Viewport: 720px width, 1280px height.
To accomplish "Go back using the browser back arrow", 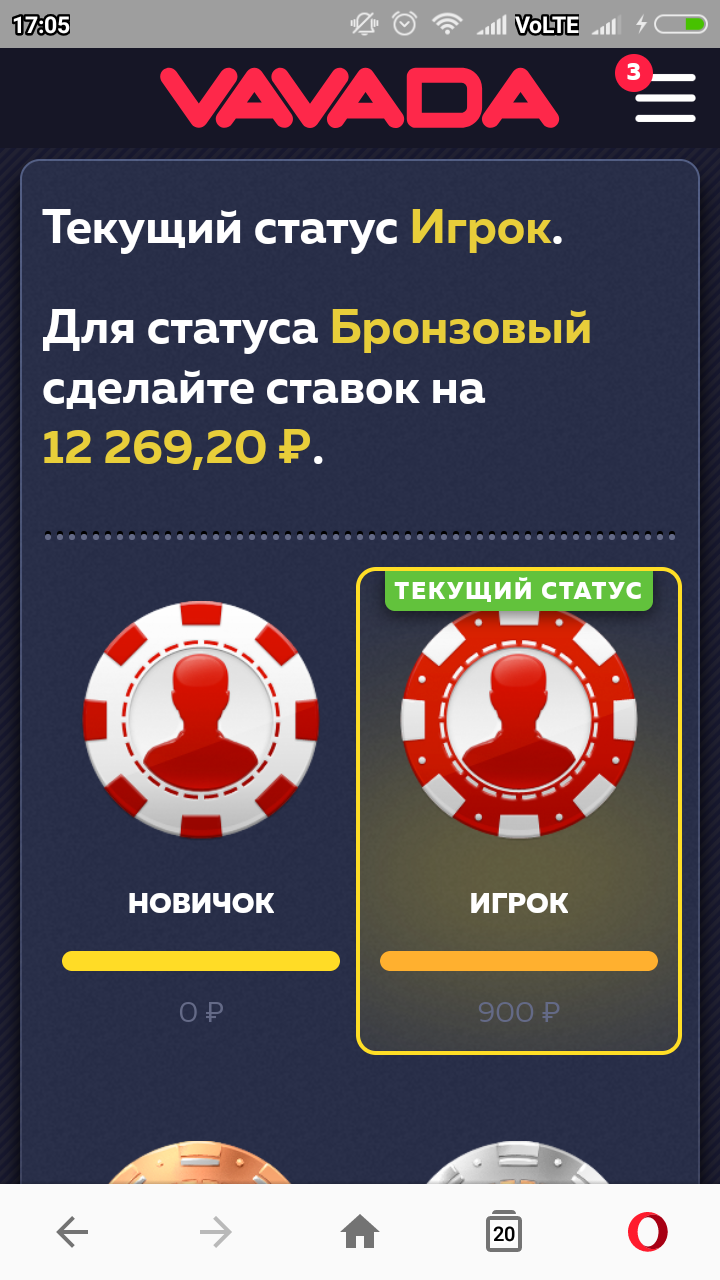I will pyautogui.click(x=72, y=1232).
